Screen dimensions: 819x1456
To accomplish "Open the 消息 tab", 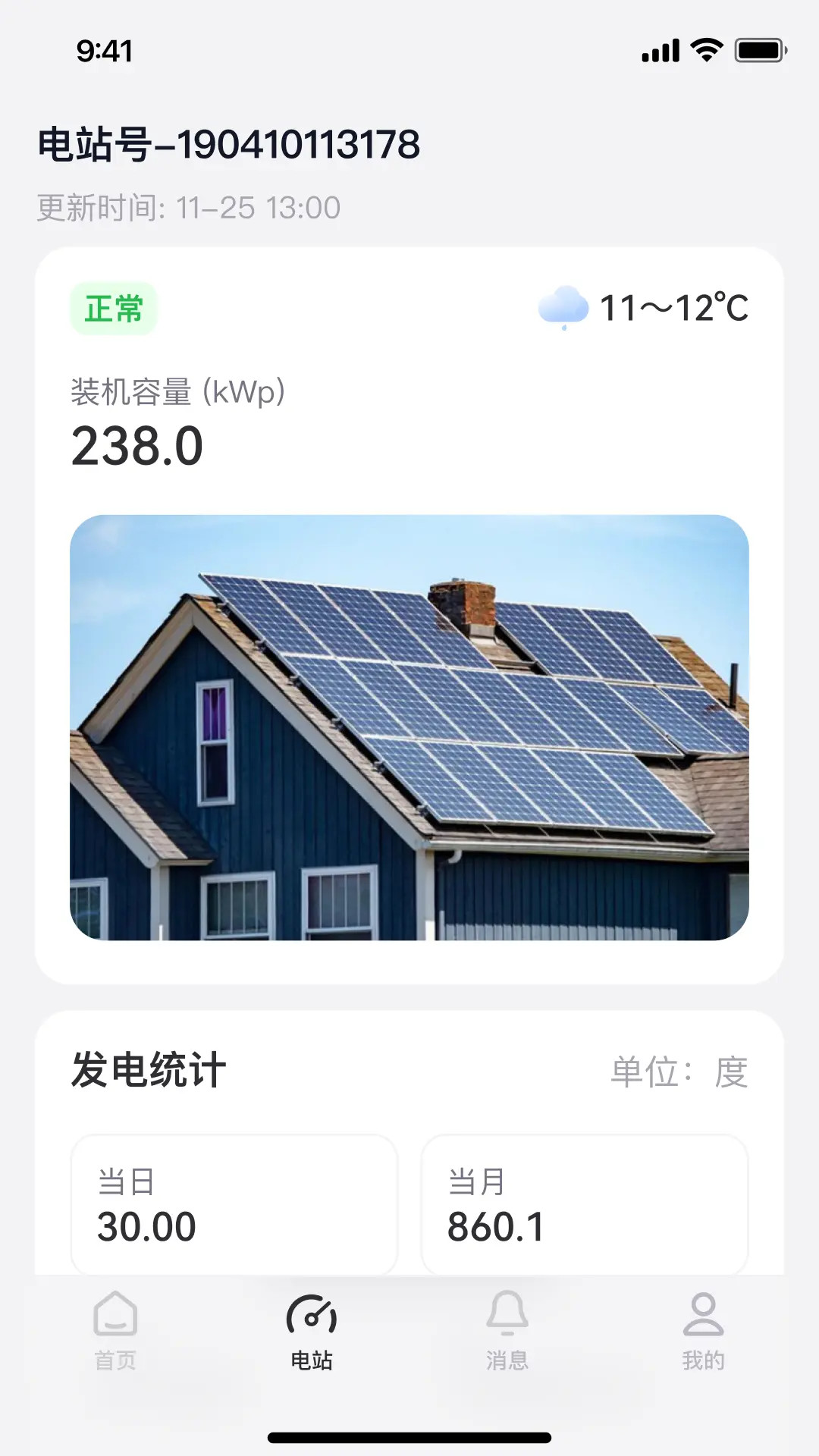I will (x=507, y=1330).
